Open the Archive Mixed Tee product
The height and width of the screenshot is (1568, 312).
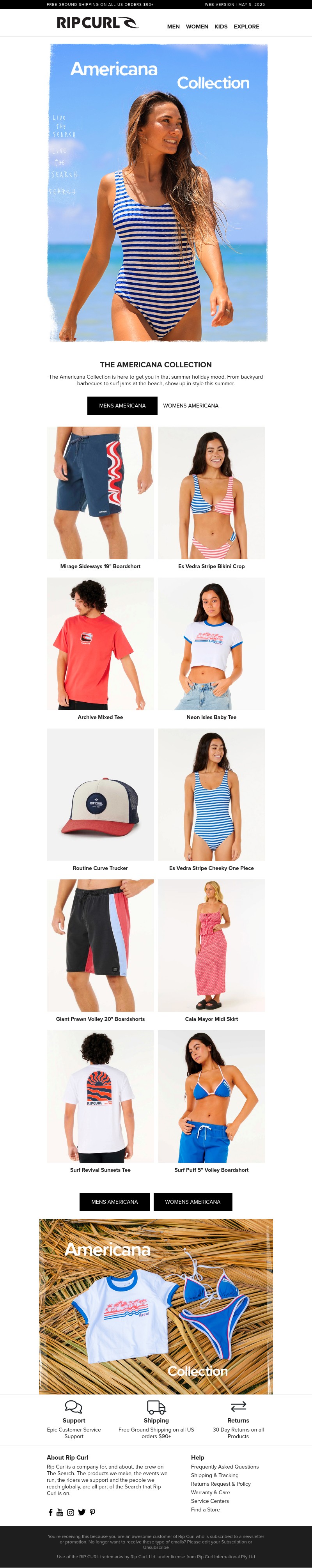coord(100,643)
